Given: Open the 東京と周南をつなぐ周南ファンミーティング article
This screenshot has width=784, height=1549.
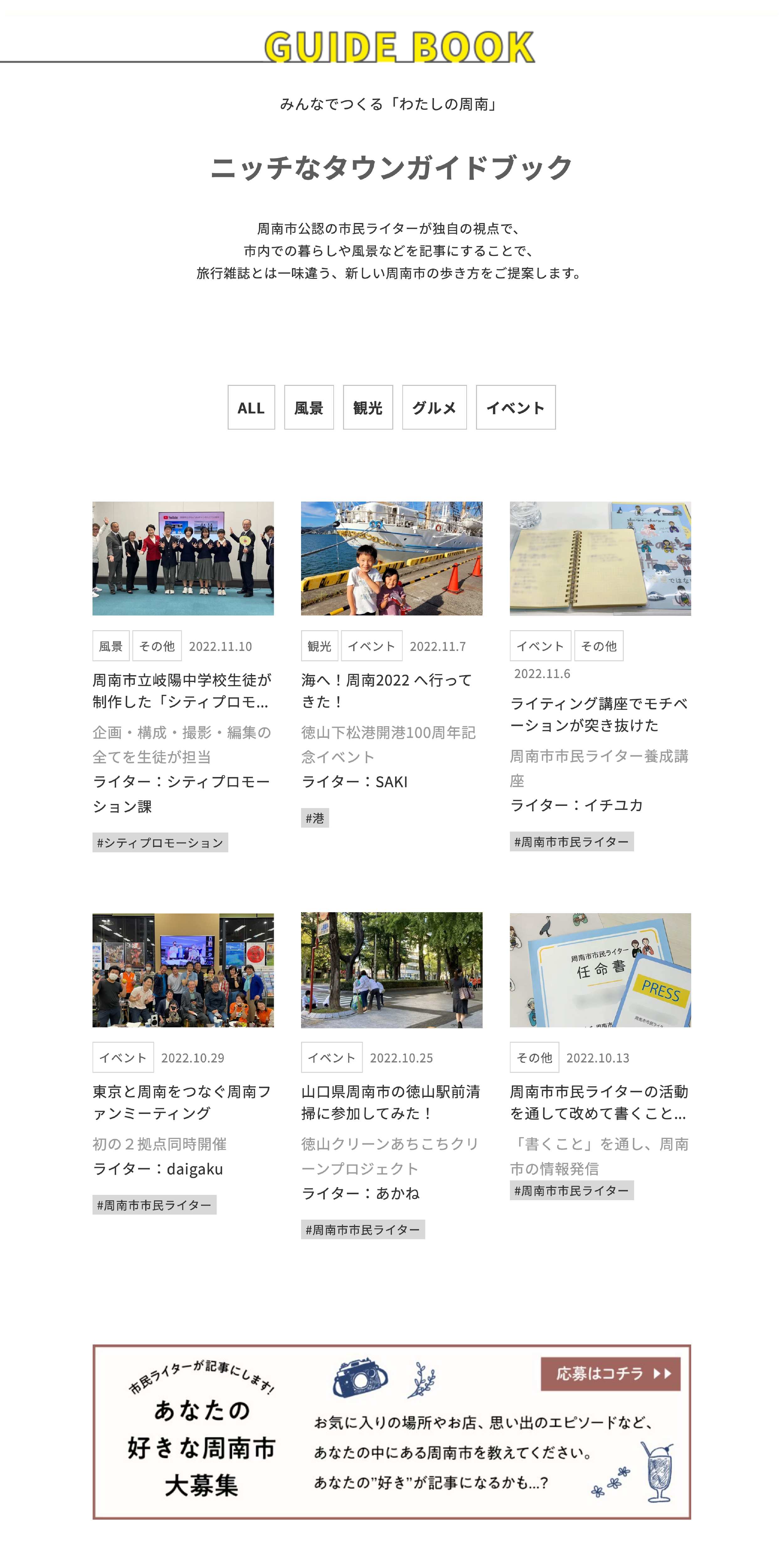Looking at the screenshot, I should (183, 1102).
